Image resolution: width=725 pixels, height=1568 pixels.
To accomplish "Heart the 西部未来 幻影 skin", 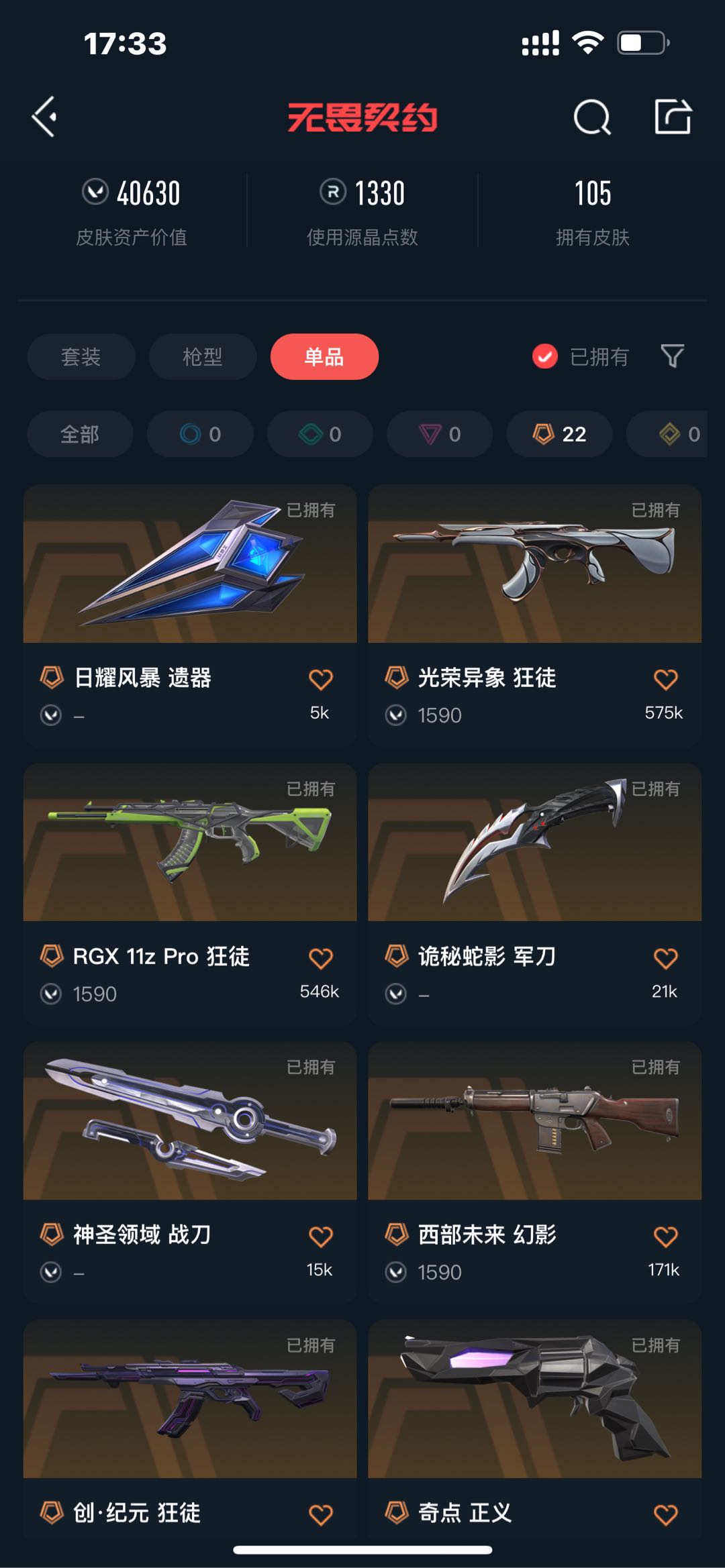I will (x=665, y=1237).
